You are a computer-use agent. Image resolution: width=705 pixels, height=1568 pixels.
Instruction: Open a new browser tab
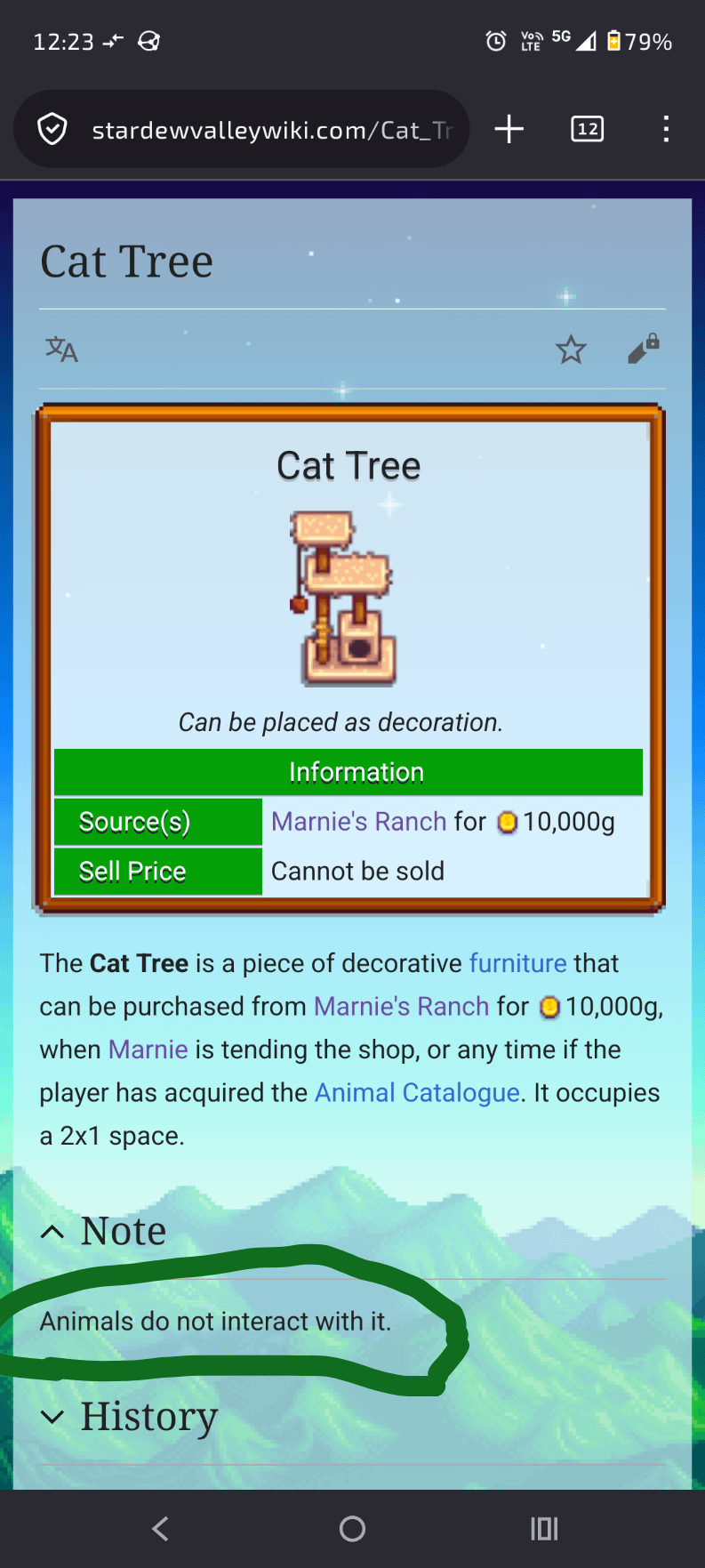coord(509,129)
